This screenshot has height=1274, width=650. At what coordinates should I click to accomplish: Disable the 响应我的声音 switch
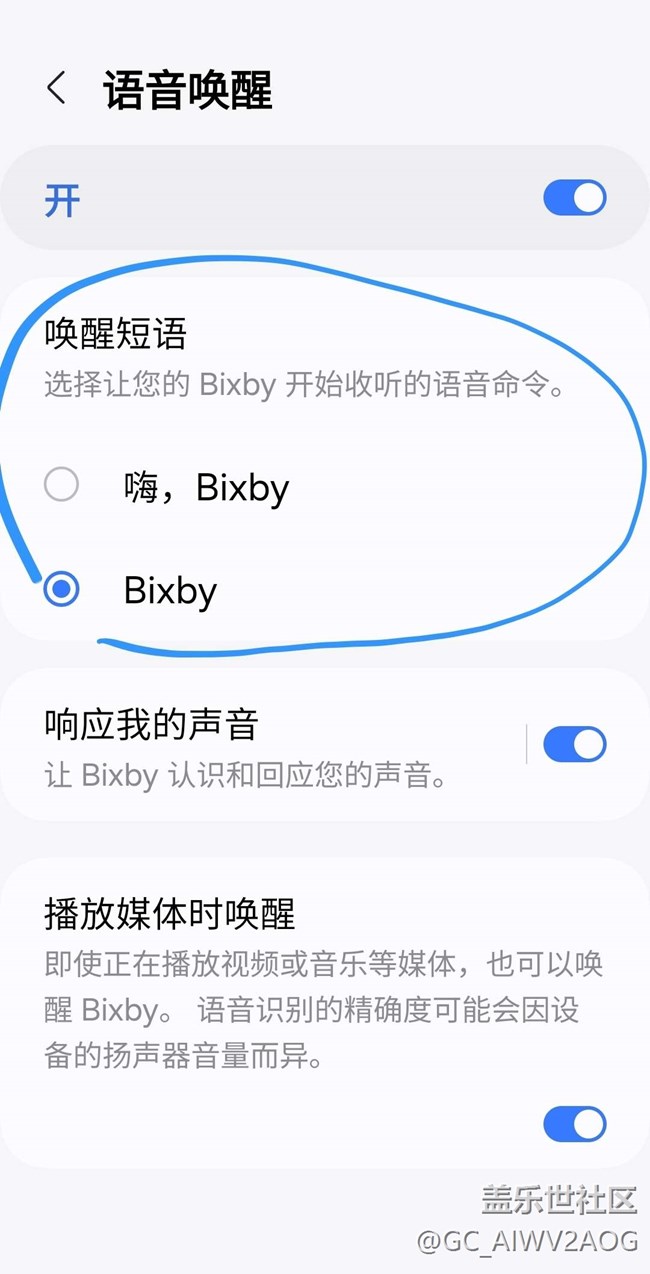click(x=575, y=745)
